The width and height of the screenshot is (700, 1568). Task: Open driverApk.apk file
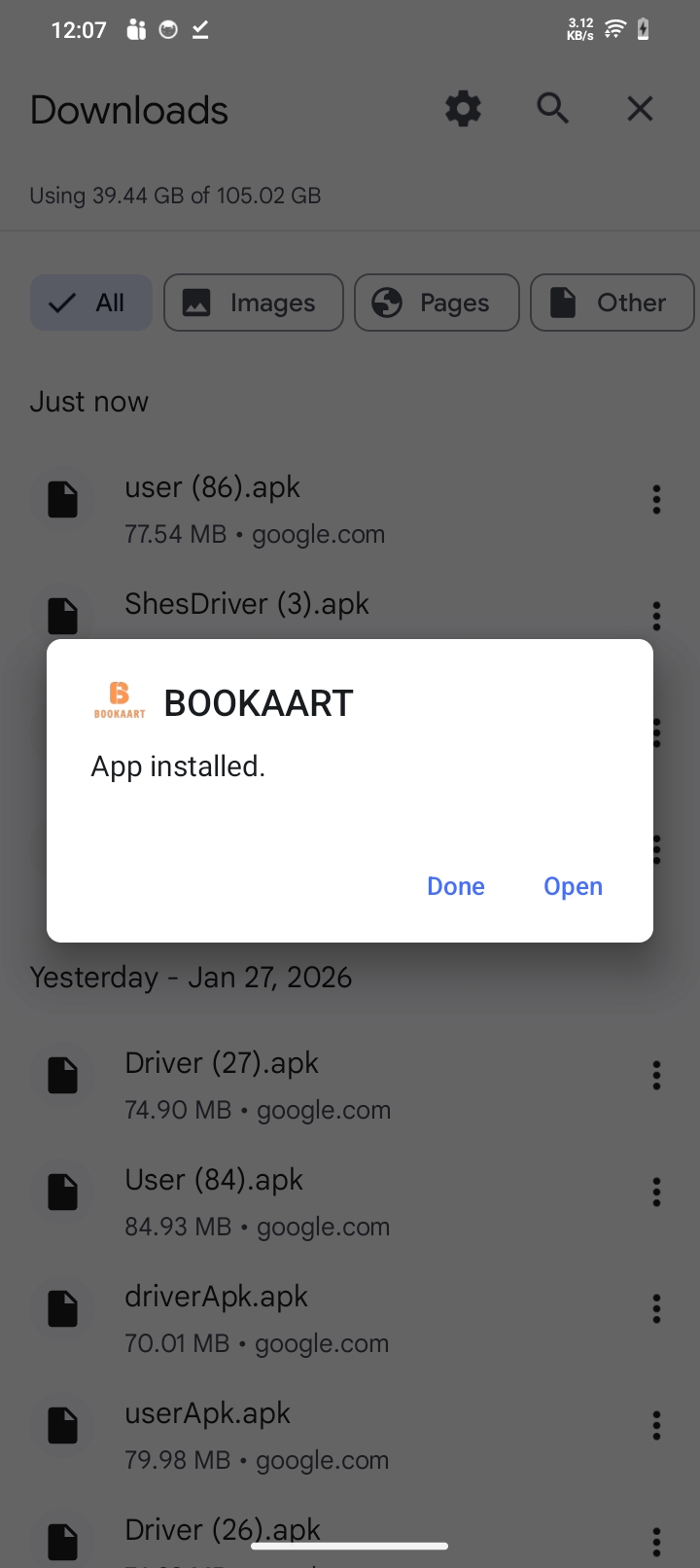pos(256,1318)
